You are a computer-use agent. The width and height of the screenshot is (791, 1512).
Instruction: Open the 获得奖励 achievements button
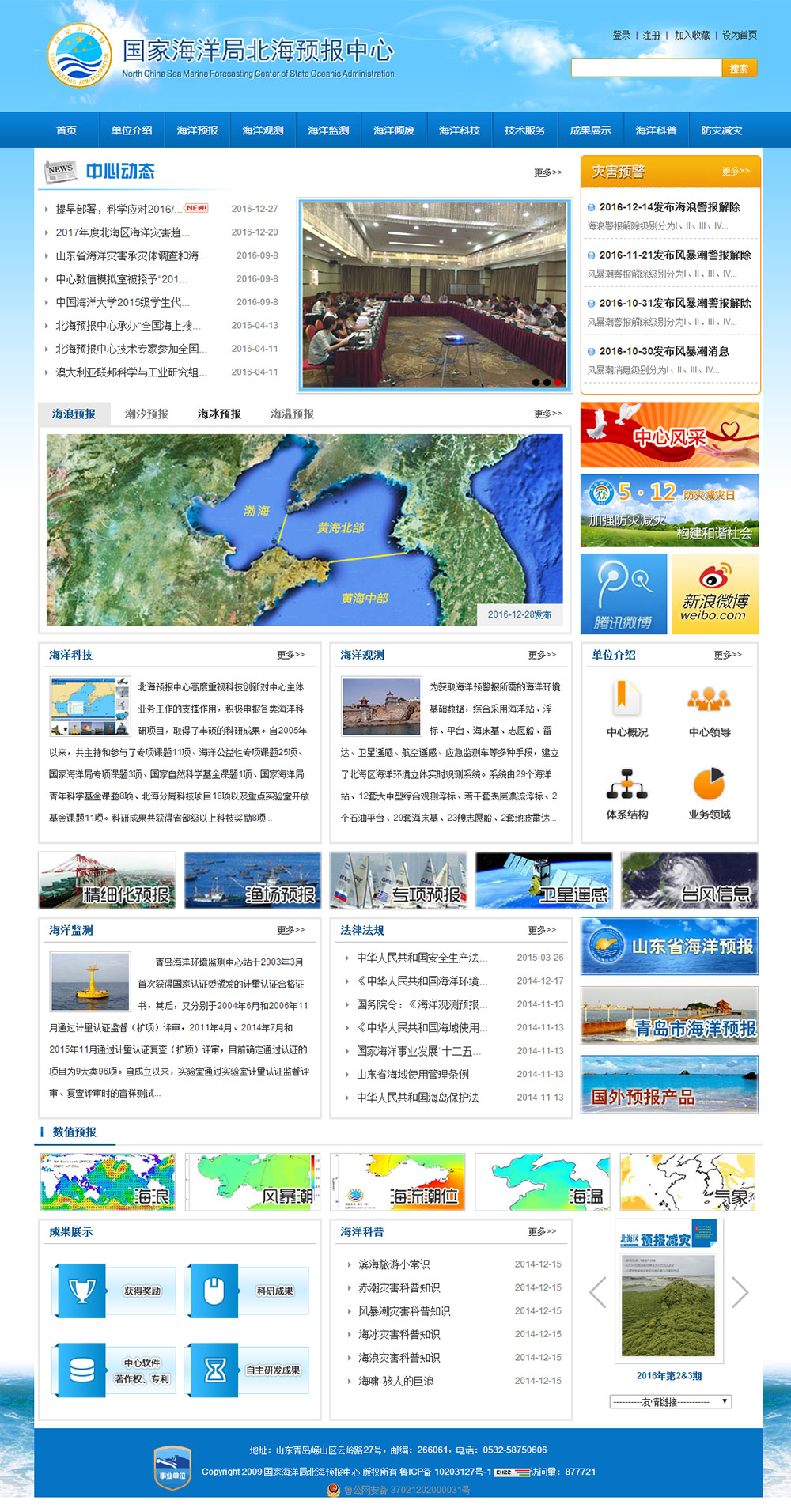click(114, 1290)
